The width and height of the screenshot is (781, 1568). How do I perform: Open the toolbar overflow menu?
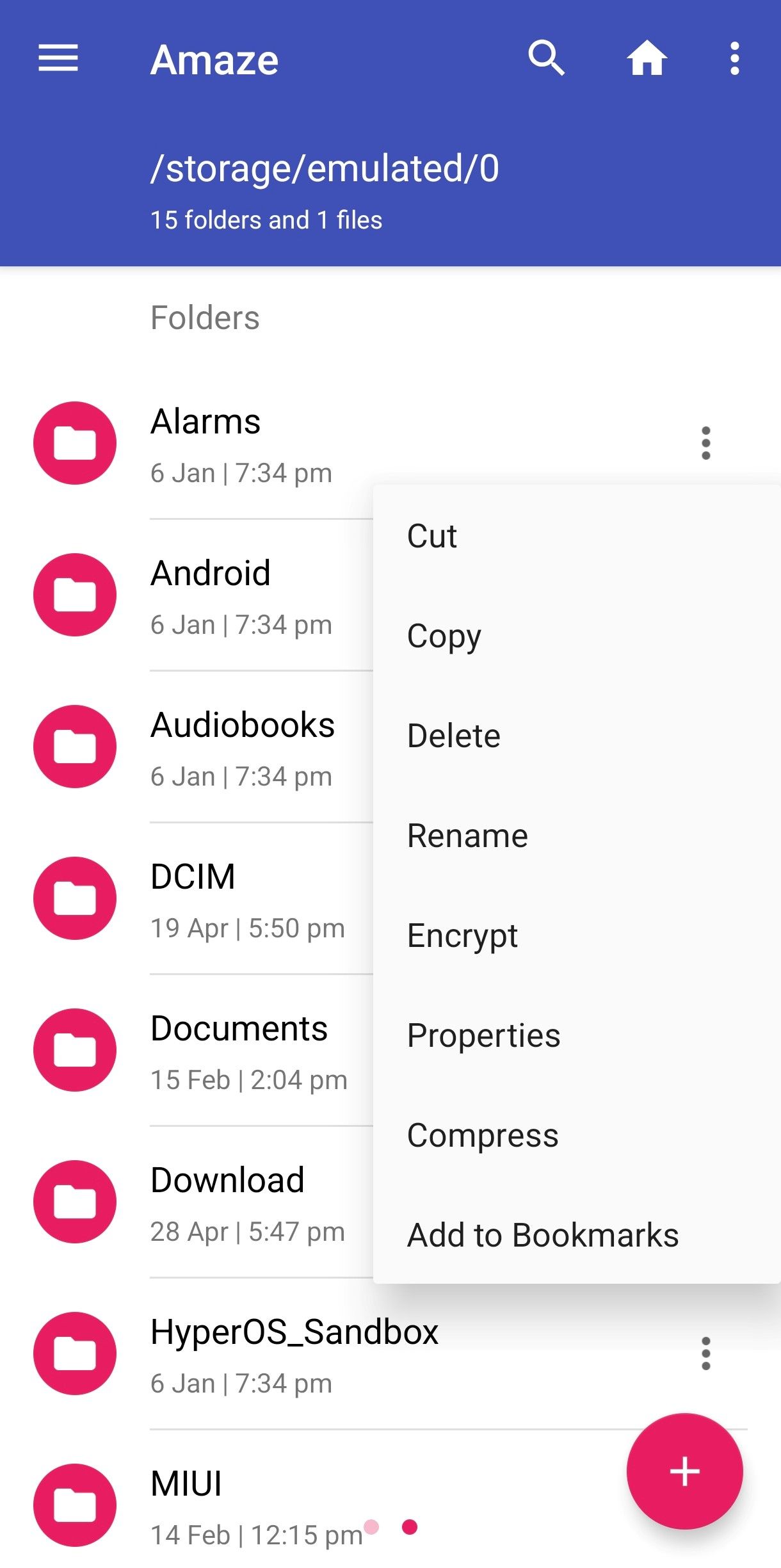pos(735,59)
